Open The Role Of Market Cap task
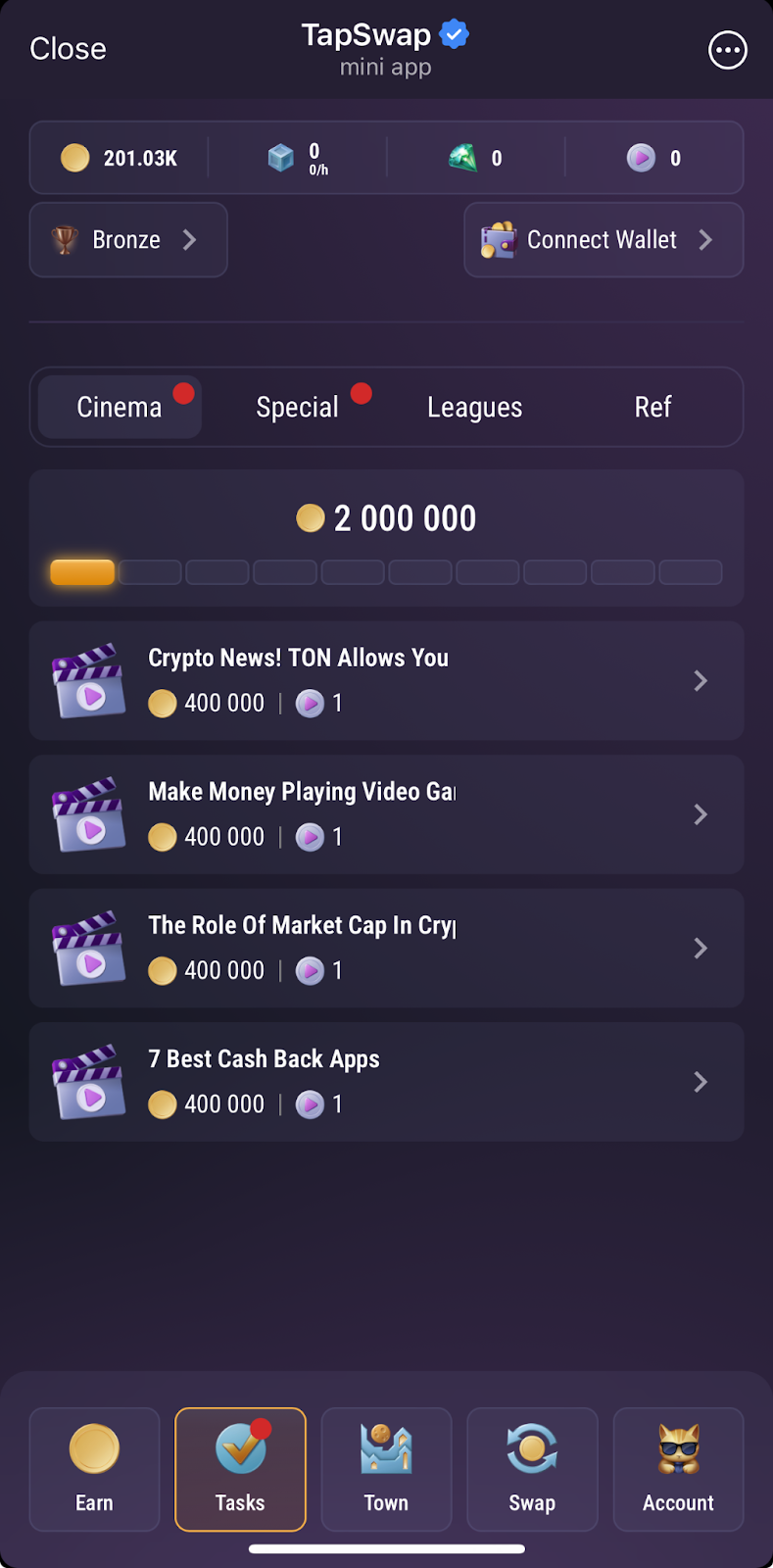Screen dimensions: 773x1568 coord(386,948)
